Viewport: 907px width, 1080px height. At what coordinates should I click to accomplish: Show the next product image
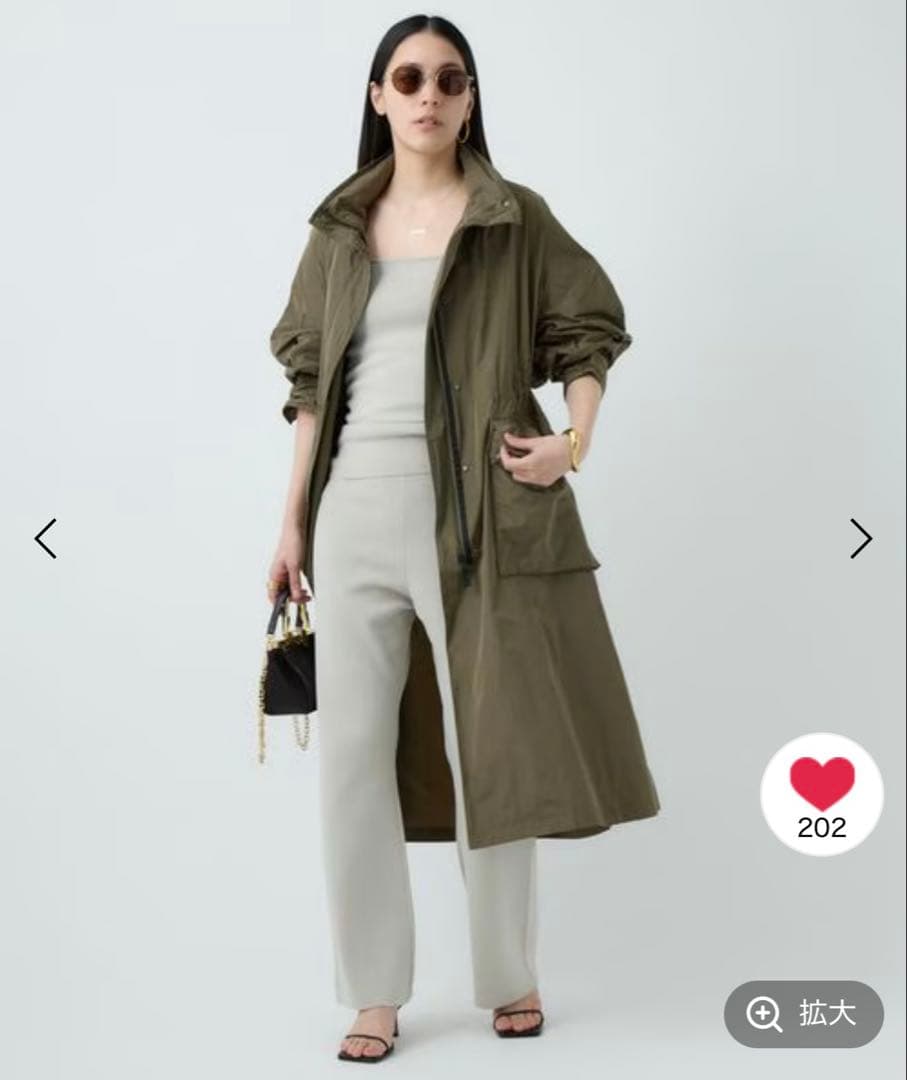(860, 538)
